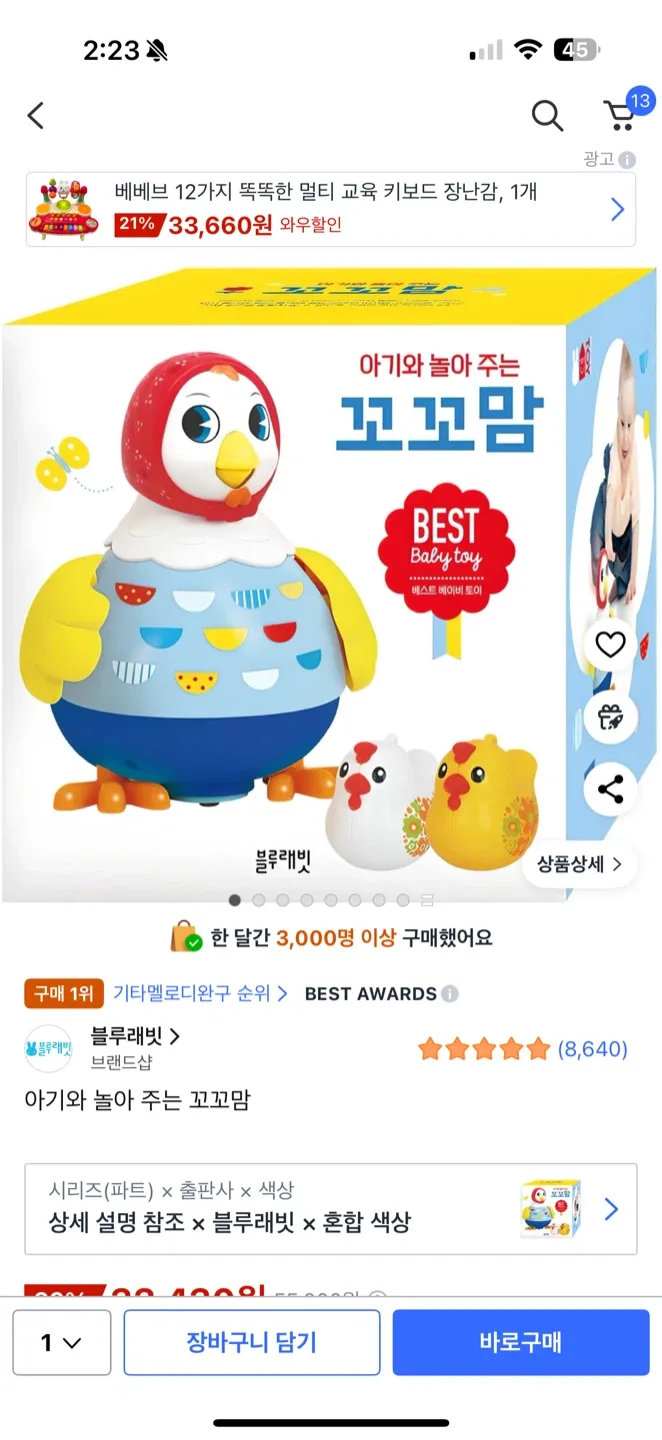Tap the BEST AWARDS info icon
Screen dimensions: 662x1440
pos(450,993)
